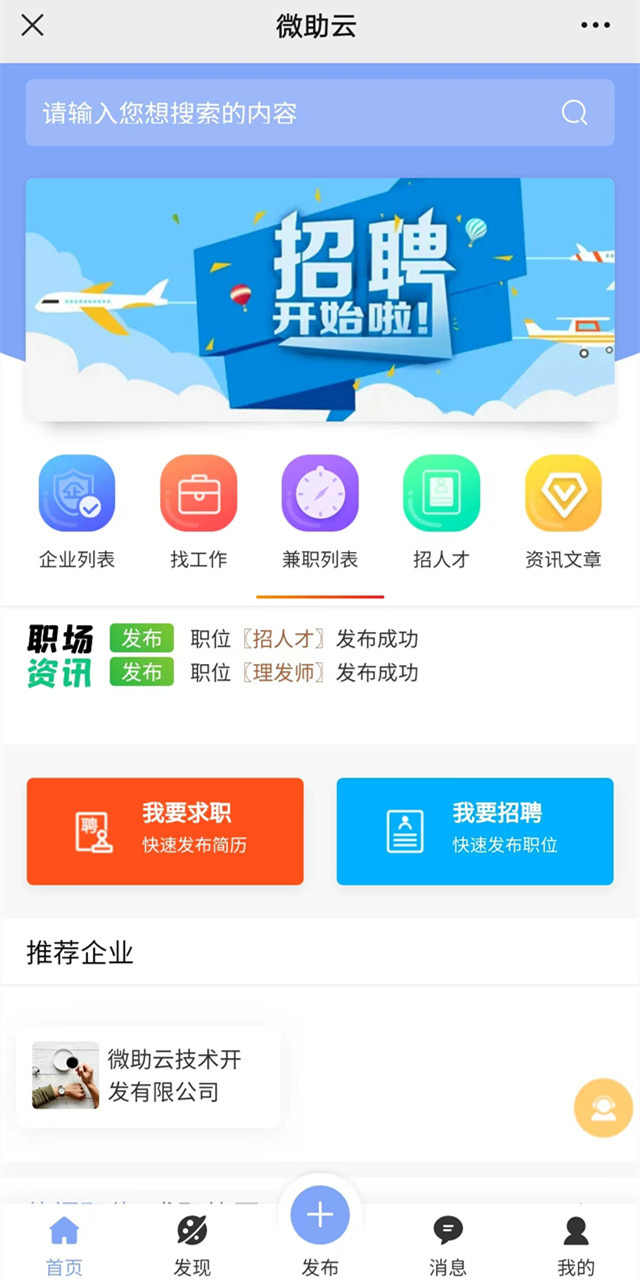Image resolution: width=640 pixels, height=1282 pixels.
Task: Open 兼职列表 shortcut
Action: coord(320,512)
